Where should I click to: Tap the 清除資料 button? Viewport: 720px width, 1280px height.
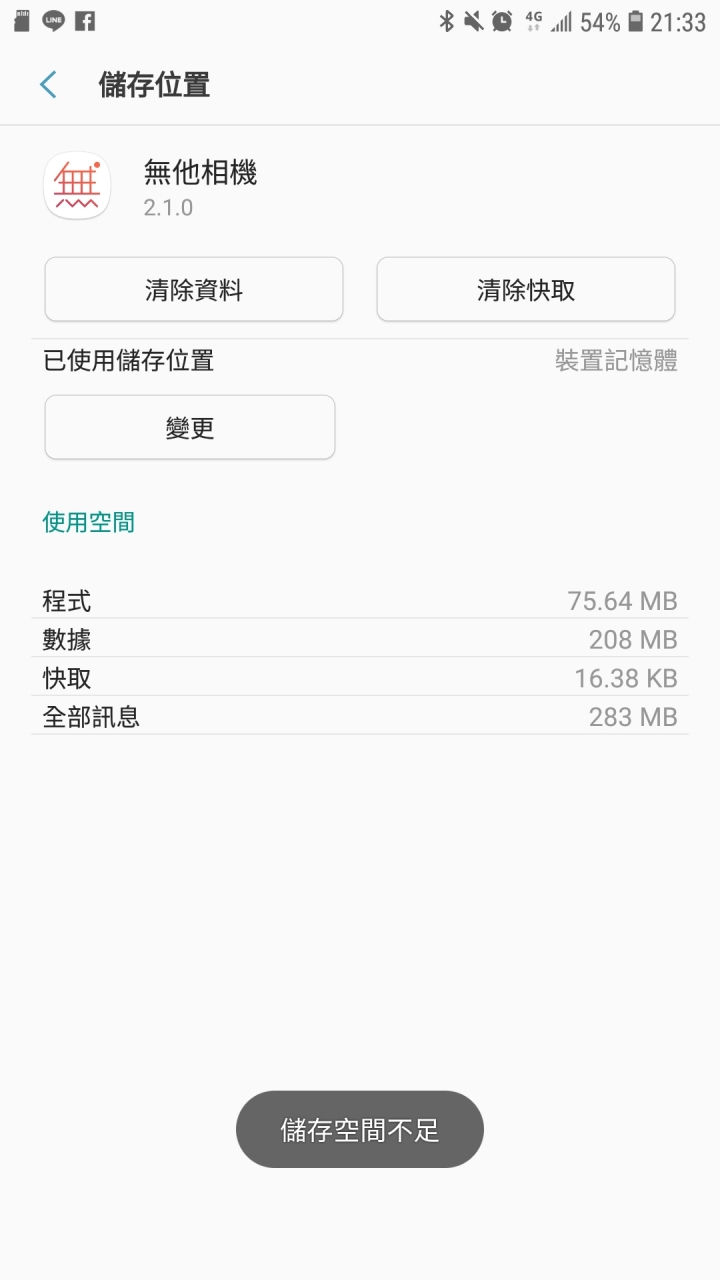194,290
